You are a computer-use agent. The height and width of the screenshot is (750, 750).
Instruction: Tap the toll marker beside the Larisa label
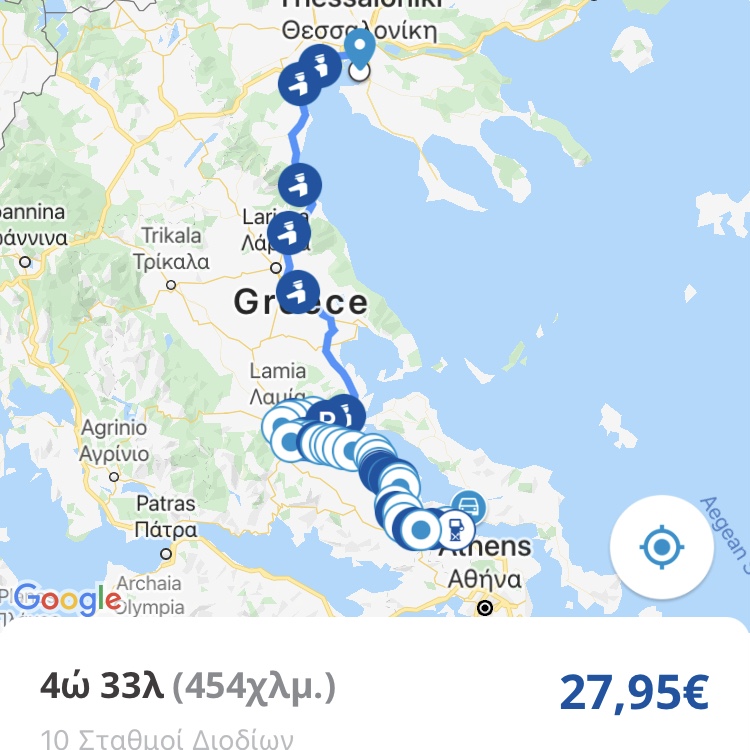(x=289, y=233)
